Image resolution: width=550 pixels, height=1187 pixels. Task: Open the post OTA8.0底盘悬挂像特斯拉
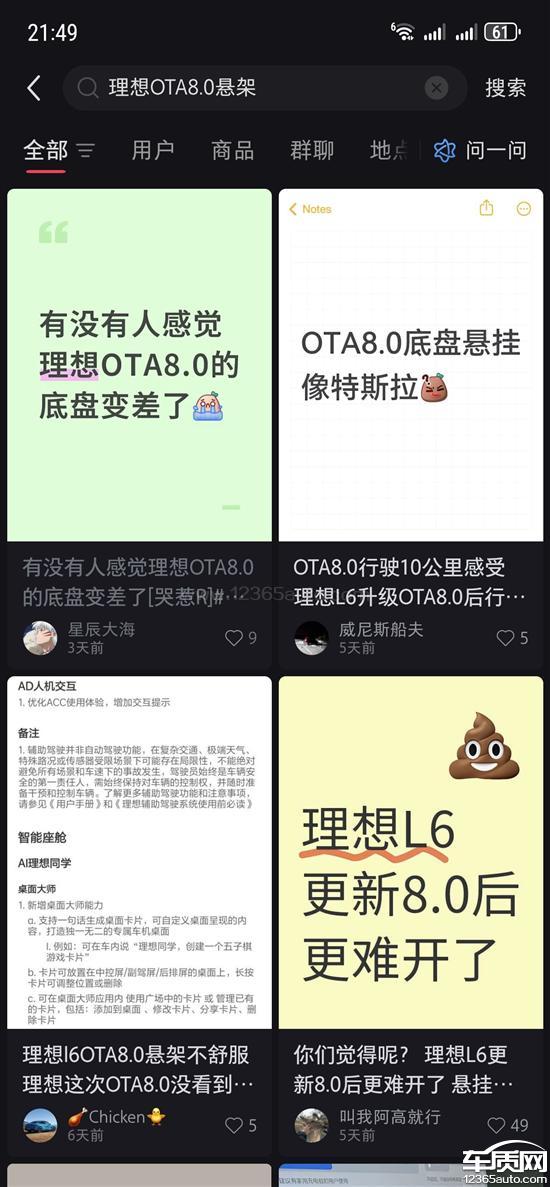point(411,365)
